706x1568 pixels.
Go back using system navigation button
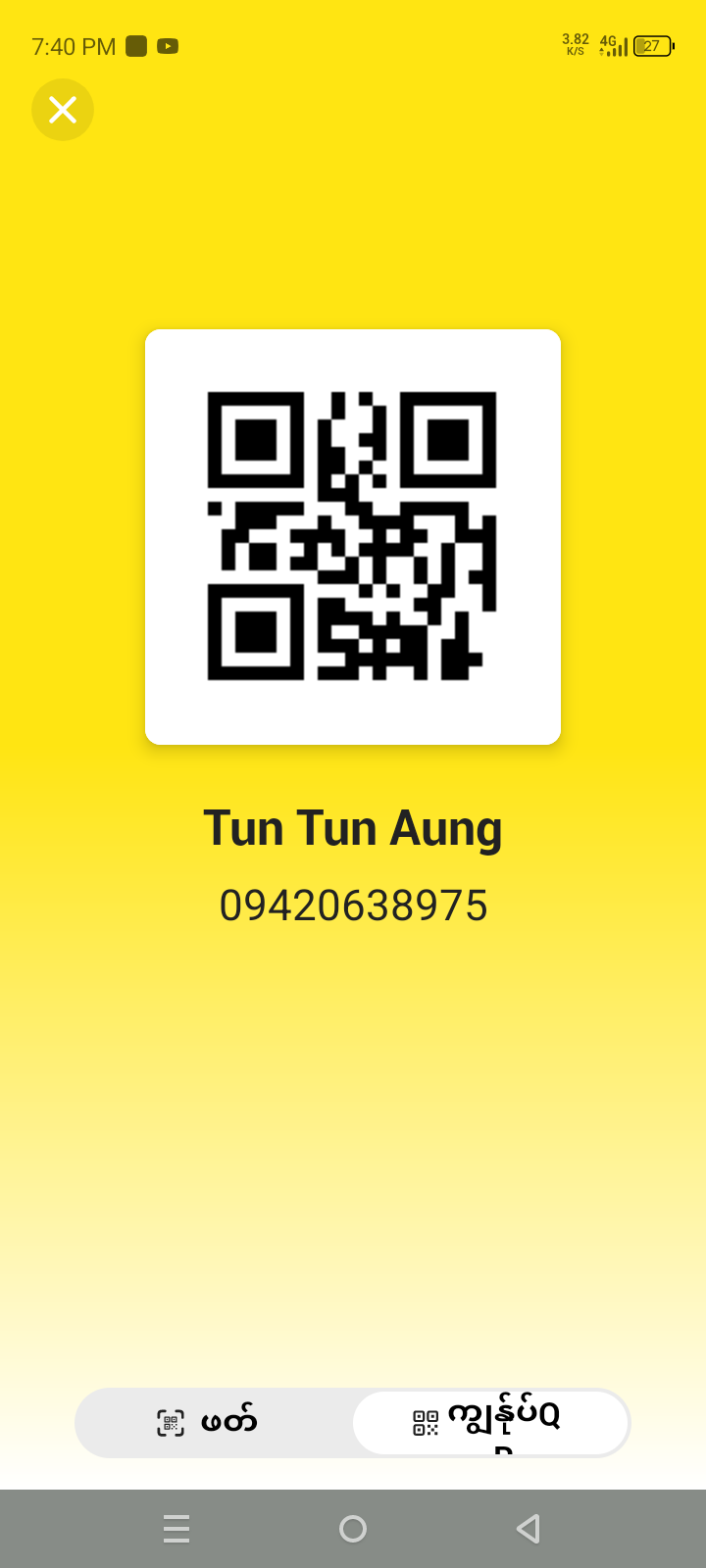pyautogui.click(x=529, y=1529)
